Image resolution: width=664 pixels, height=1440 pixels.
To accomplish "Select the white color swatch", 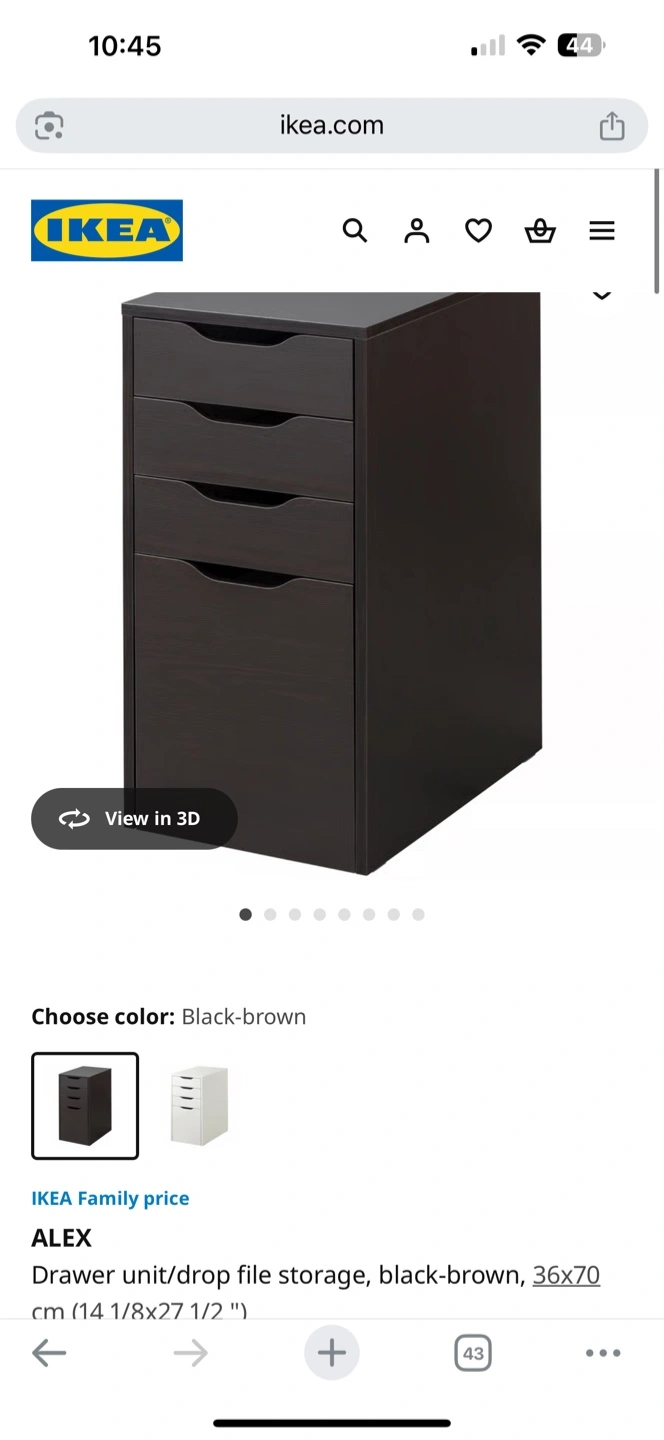I will click(x=199, y=1105).
